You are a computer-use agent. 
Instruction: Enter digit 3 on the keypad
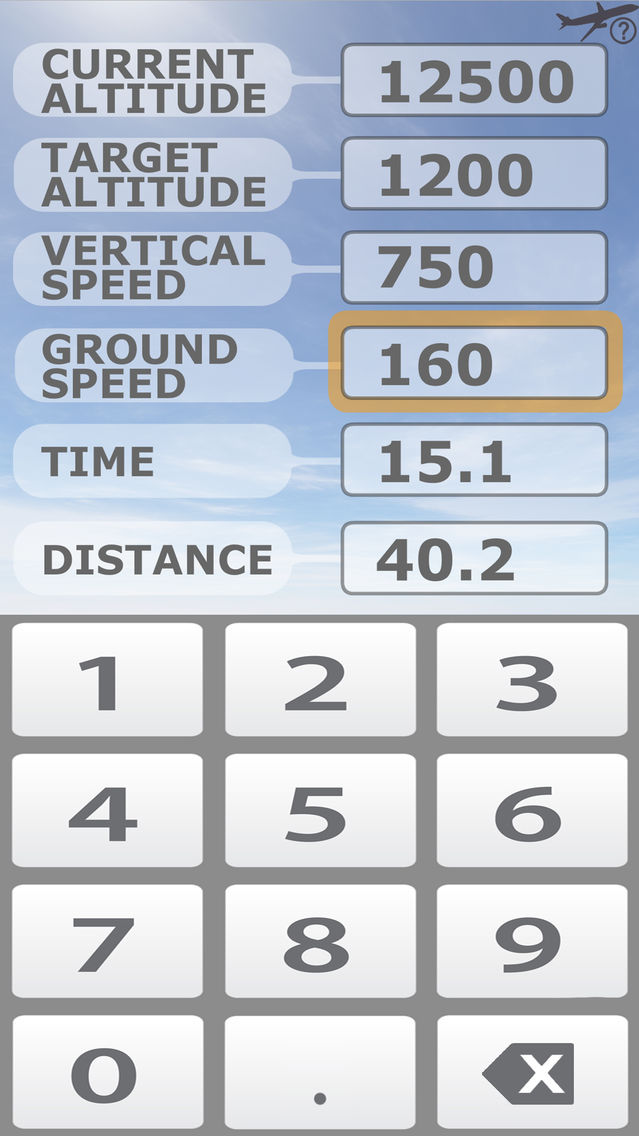[x=532, y=680]
